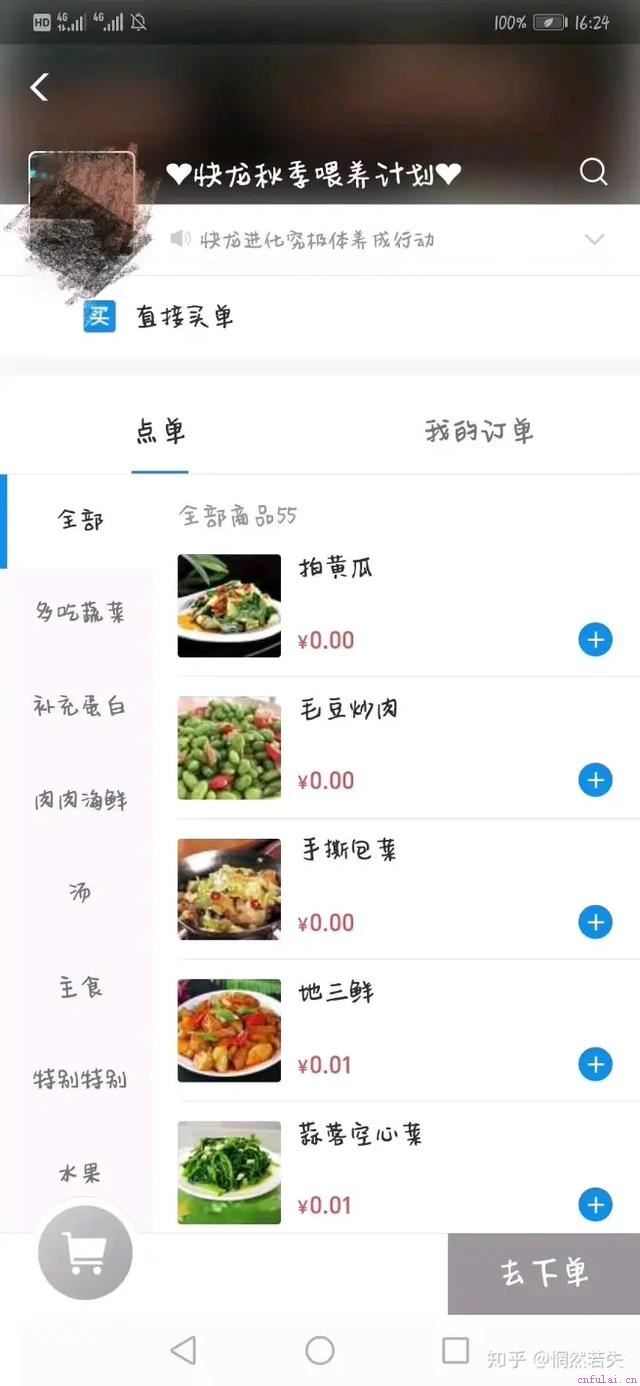Viewport: 640px width, 1386px height.
Task: Jump to the 汤 category
Action: 80,892
